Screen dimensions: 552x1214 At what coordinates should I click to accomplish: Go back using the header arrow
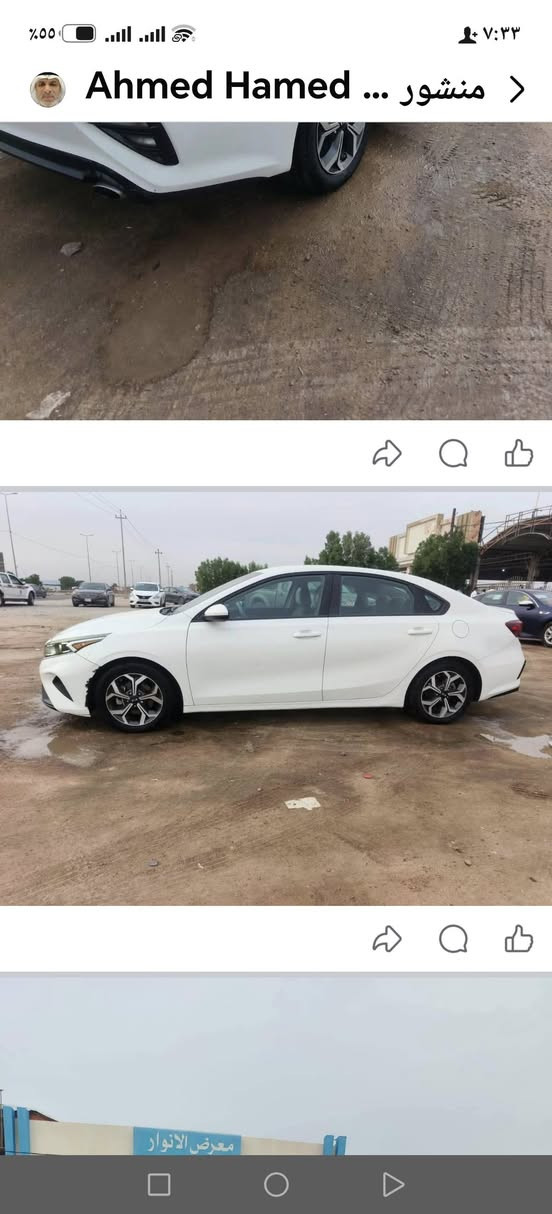(516, 89)
